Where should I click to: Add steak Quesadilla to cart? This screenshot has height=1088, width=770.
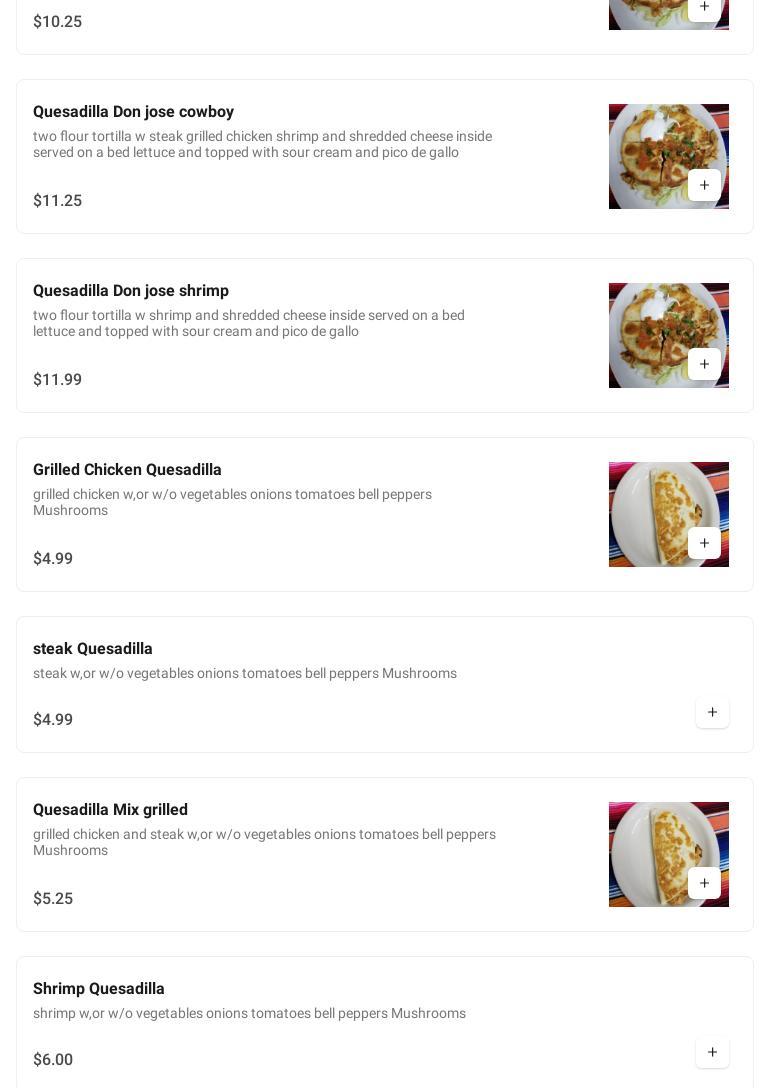[712, 712]
